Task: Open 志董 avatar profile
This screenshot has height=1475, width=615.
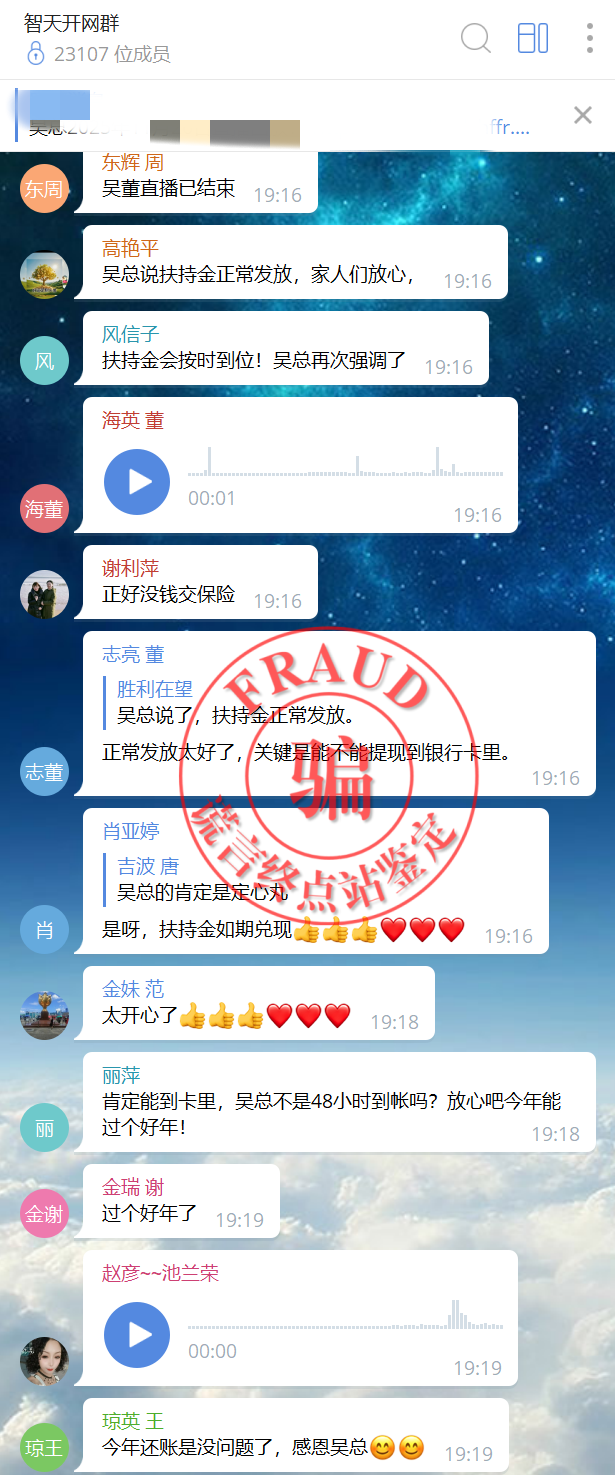Action: click(45, 771)
